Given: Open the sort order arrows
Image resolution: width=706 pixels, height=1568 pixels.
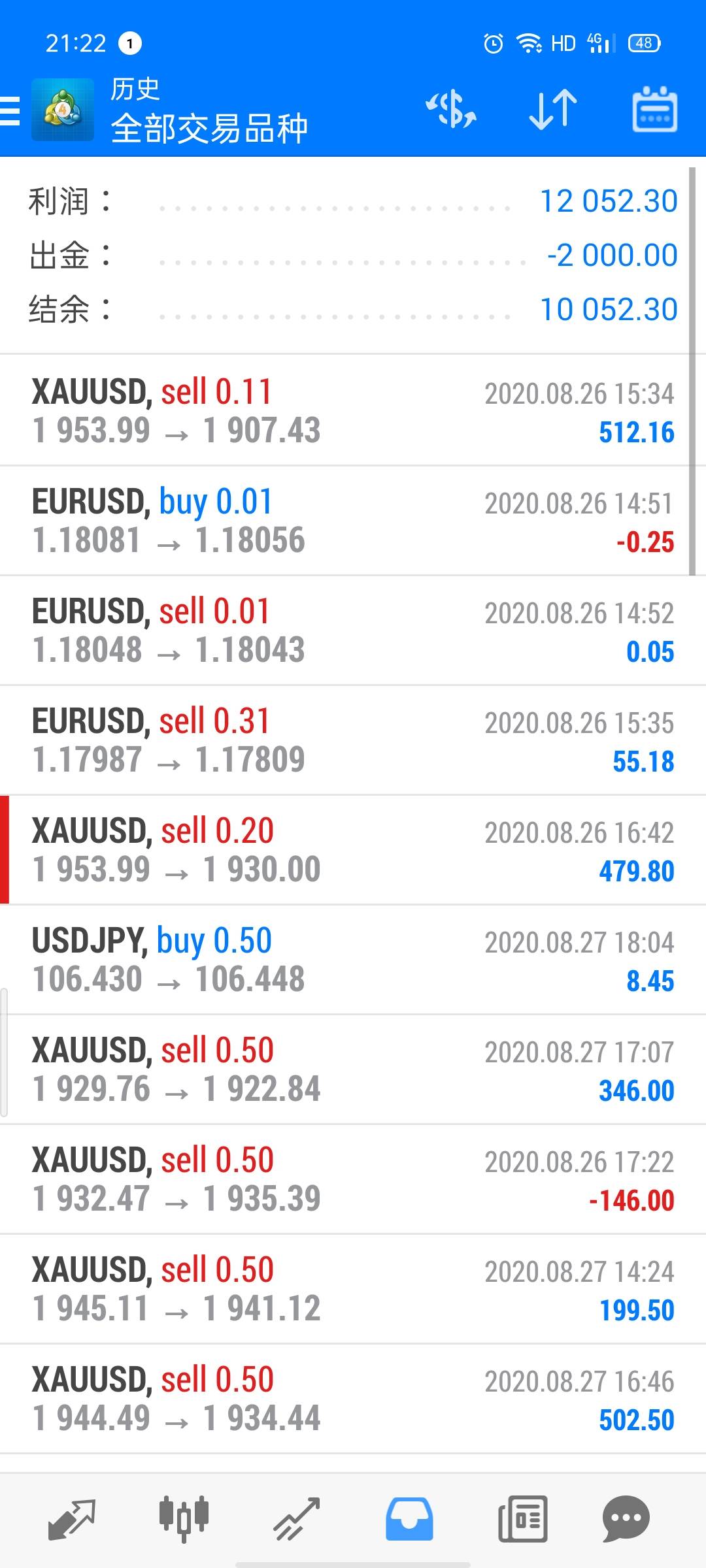Looking at the screenshot, I should 553,110.
